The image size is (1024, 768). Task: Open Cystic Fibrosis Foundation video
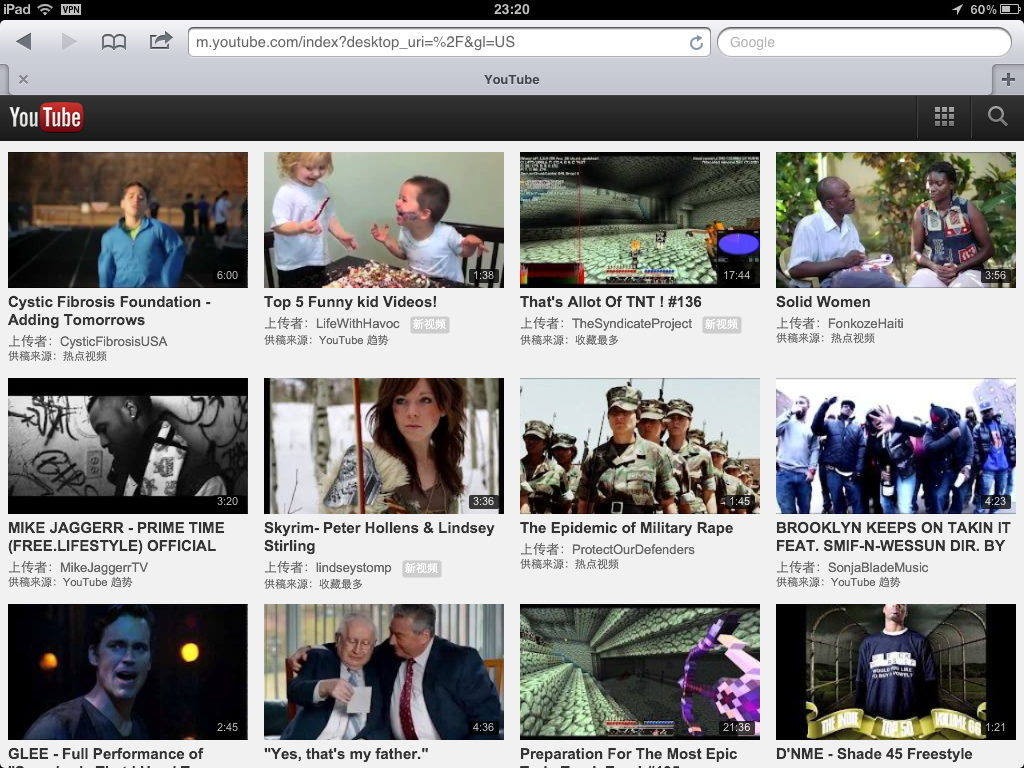tap(128, 220)
